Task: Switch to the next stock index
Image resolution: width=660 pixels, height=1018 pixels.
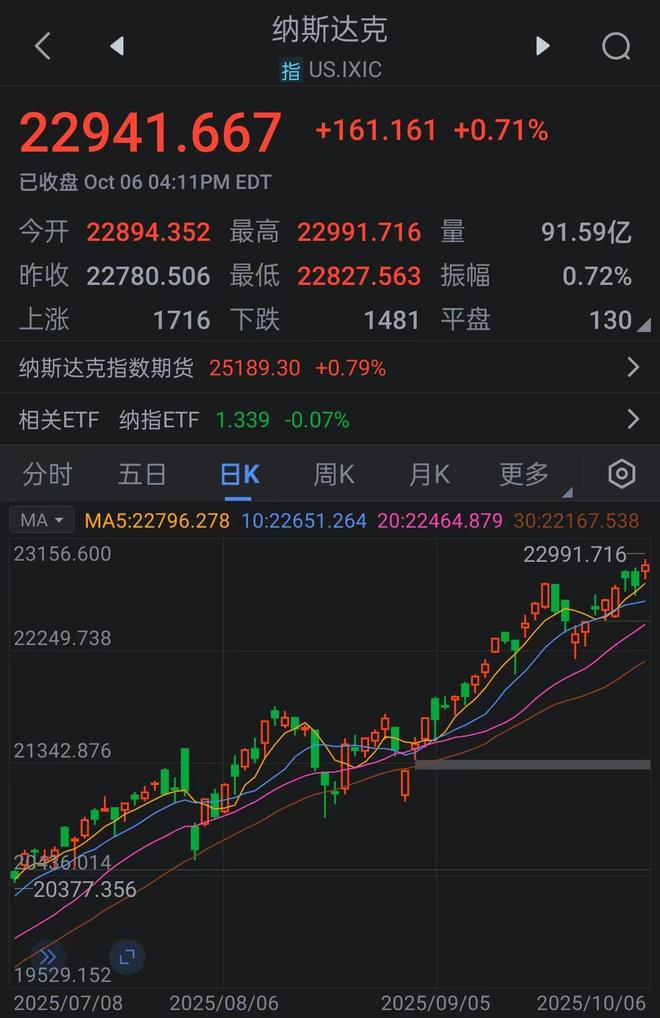Action: [x=542, y=46]
